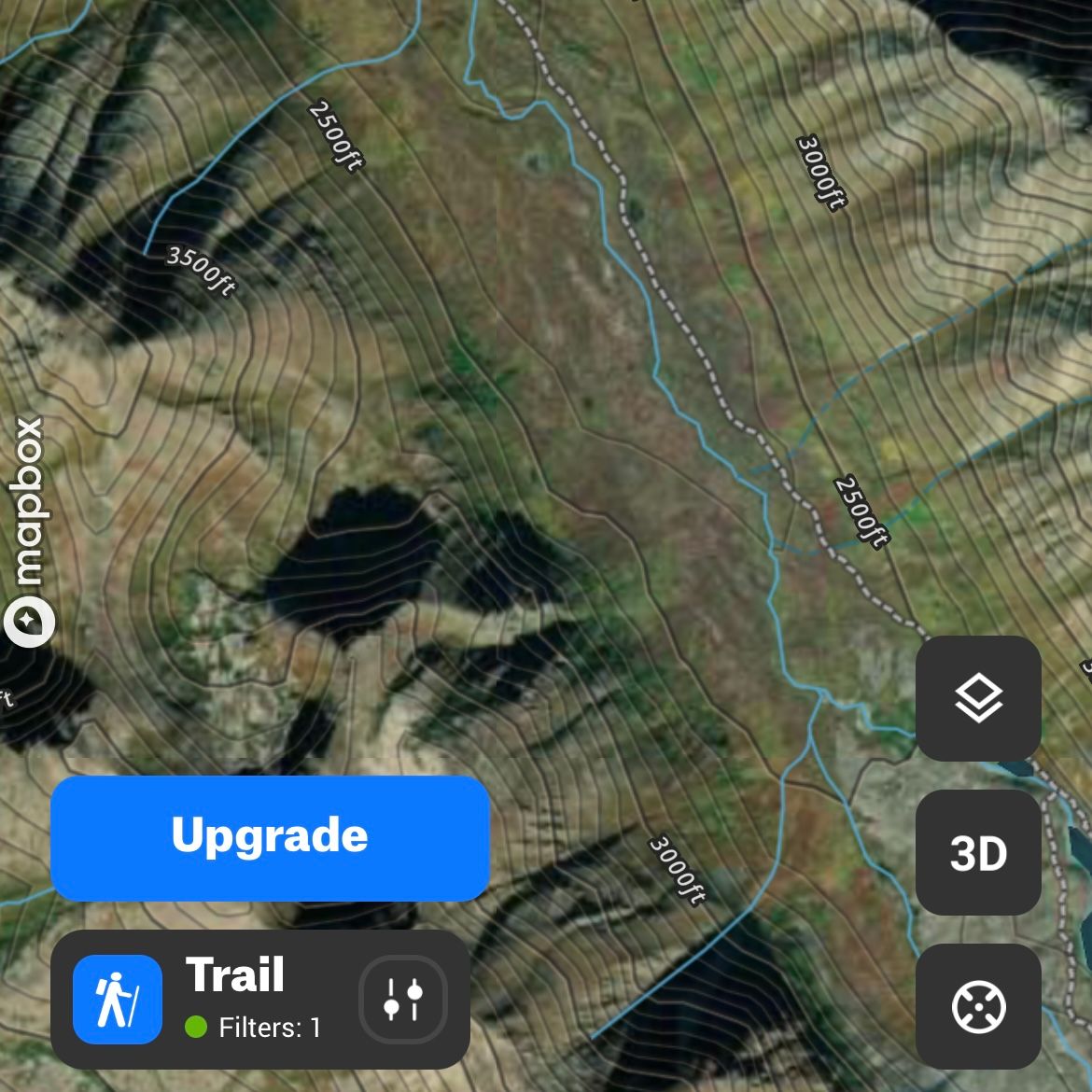1092x1092 pixels.
Task: Recenter map on current location
Action: pos(978,1006)
